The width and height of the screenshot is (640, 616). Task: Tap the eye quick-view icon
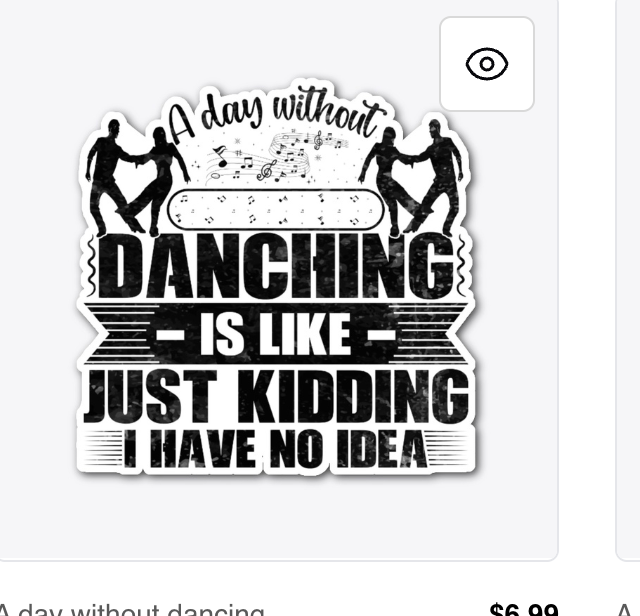coord(487,64)
